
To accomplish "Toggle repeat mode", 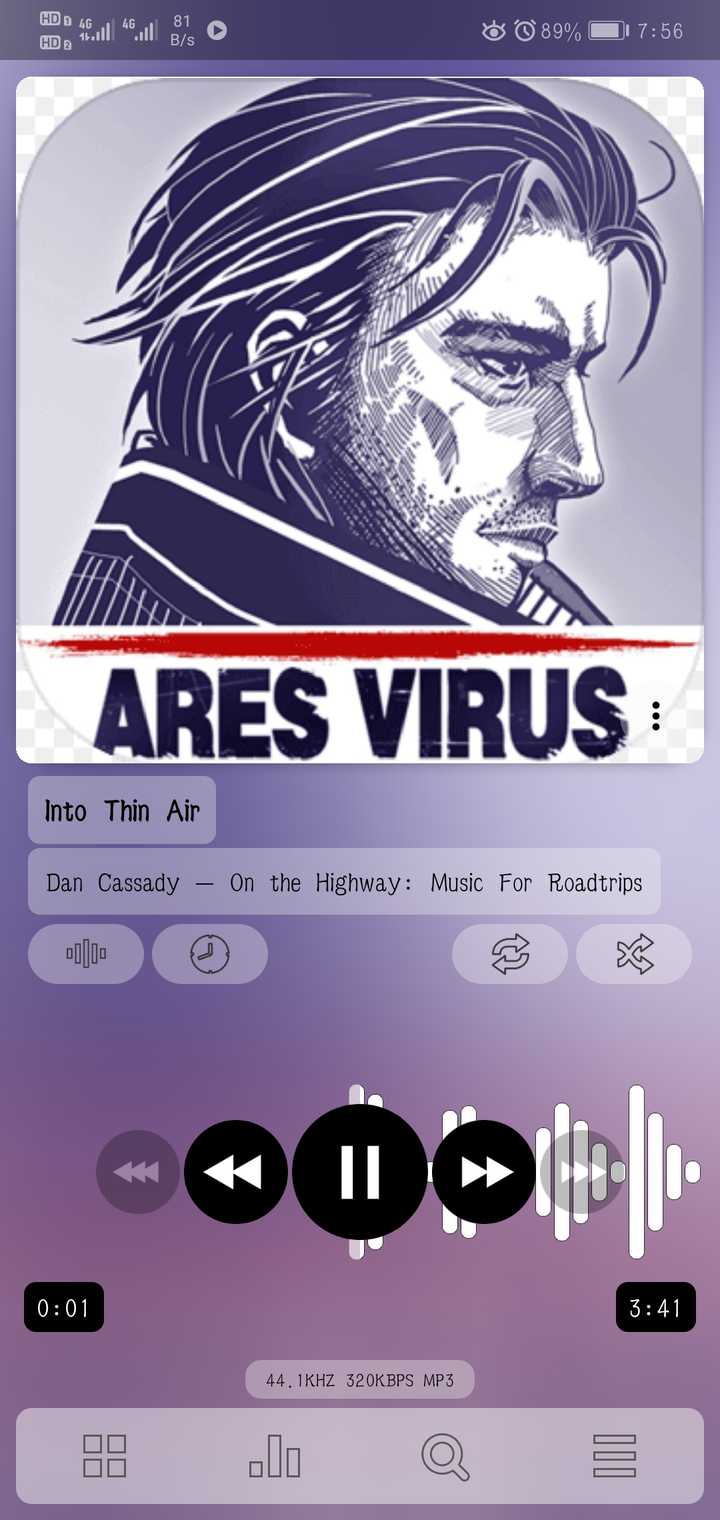I will [x=510, y=954].
